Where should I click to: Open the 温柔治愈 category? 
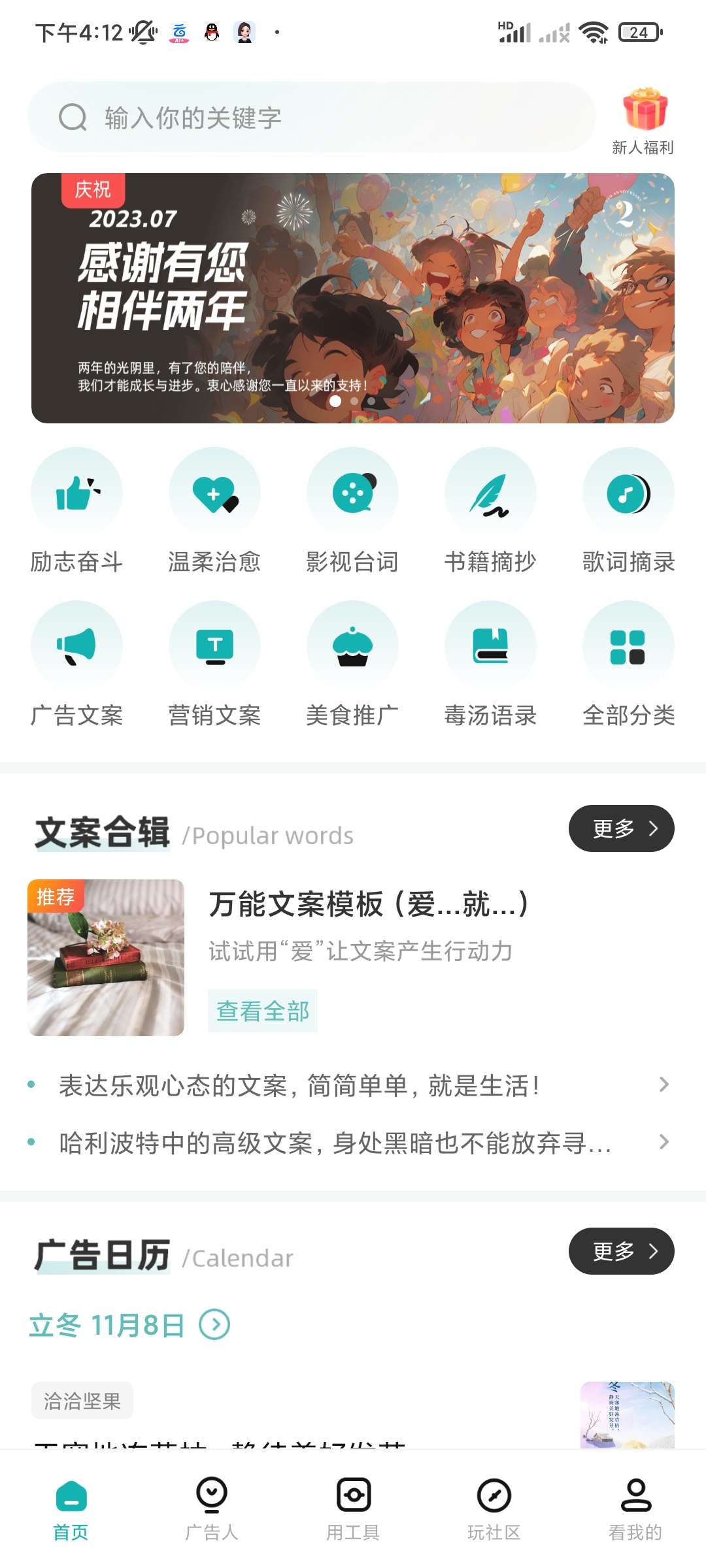pos(214,511)
